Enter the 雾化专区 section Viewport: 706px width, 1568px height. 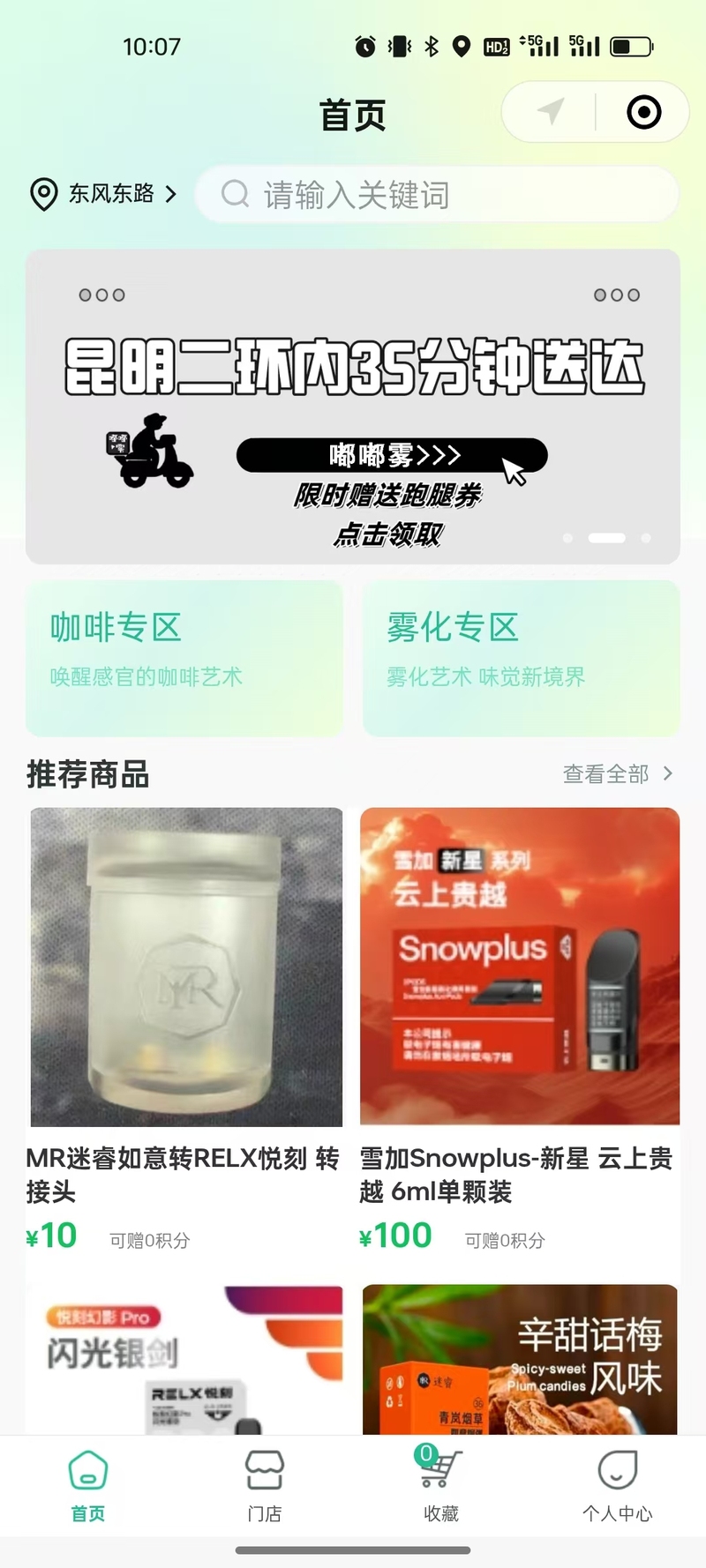tap(522, 658)
